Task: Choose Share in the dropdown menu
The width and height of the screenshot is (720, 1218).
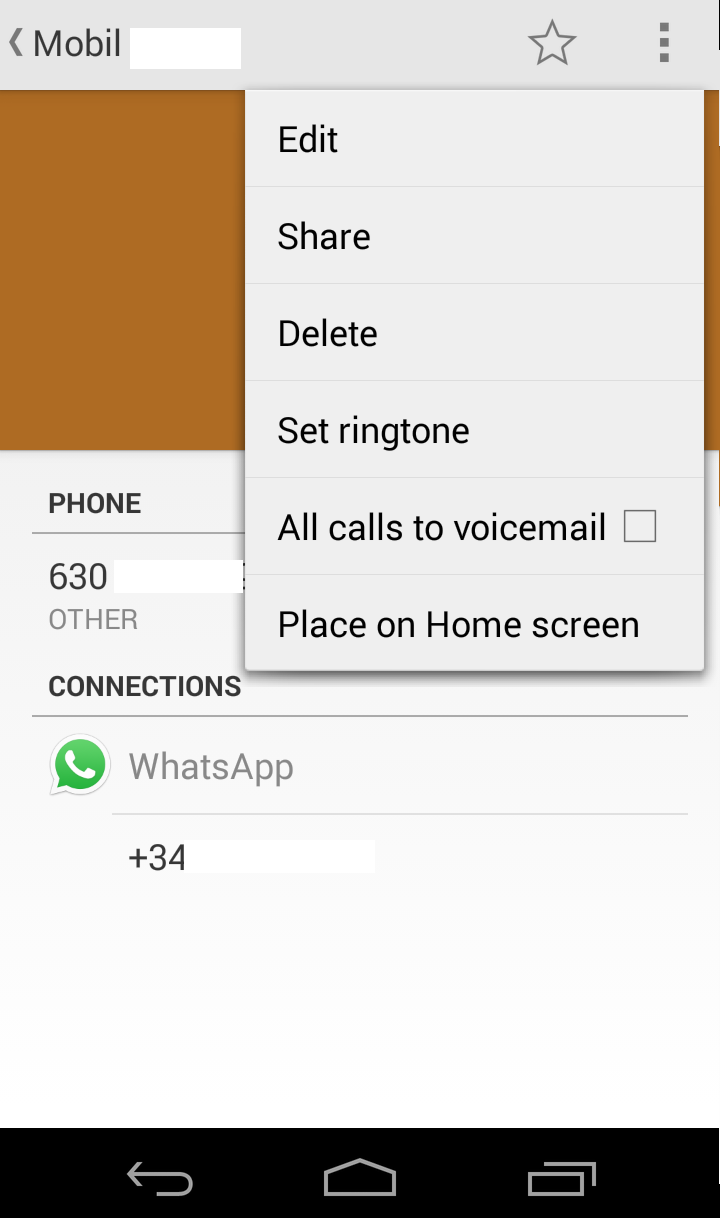Action: coord(474,236)
